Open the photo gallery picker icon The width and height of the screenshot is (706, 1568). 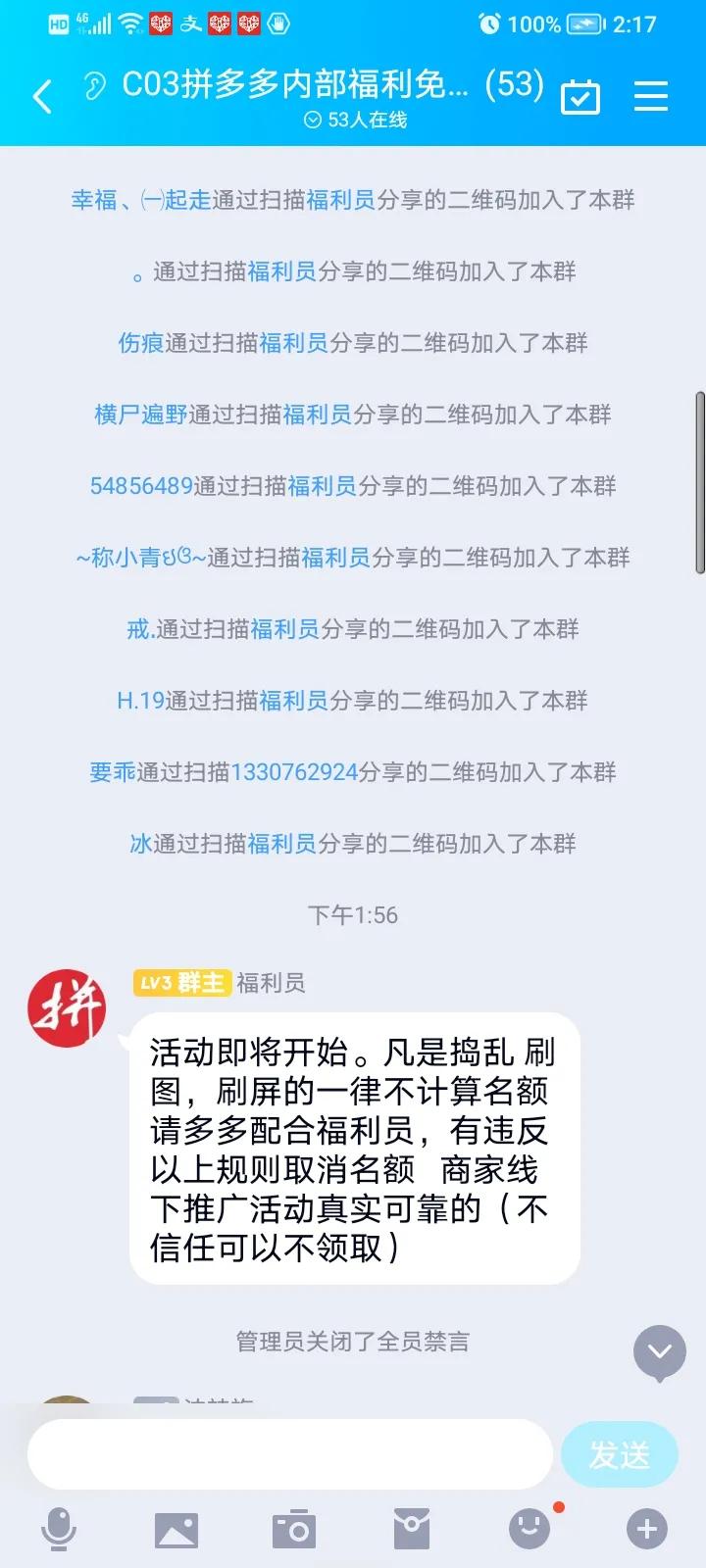click(x=176, y=1527)
